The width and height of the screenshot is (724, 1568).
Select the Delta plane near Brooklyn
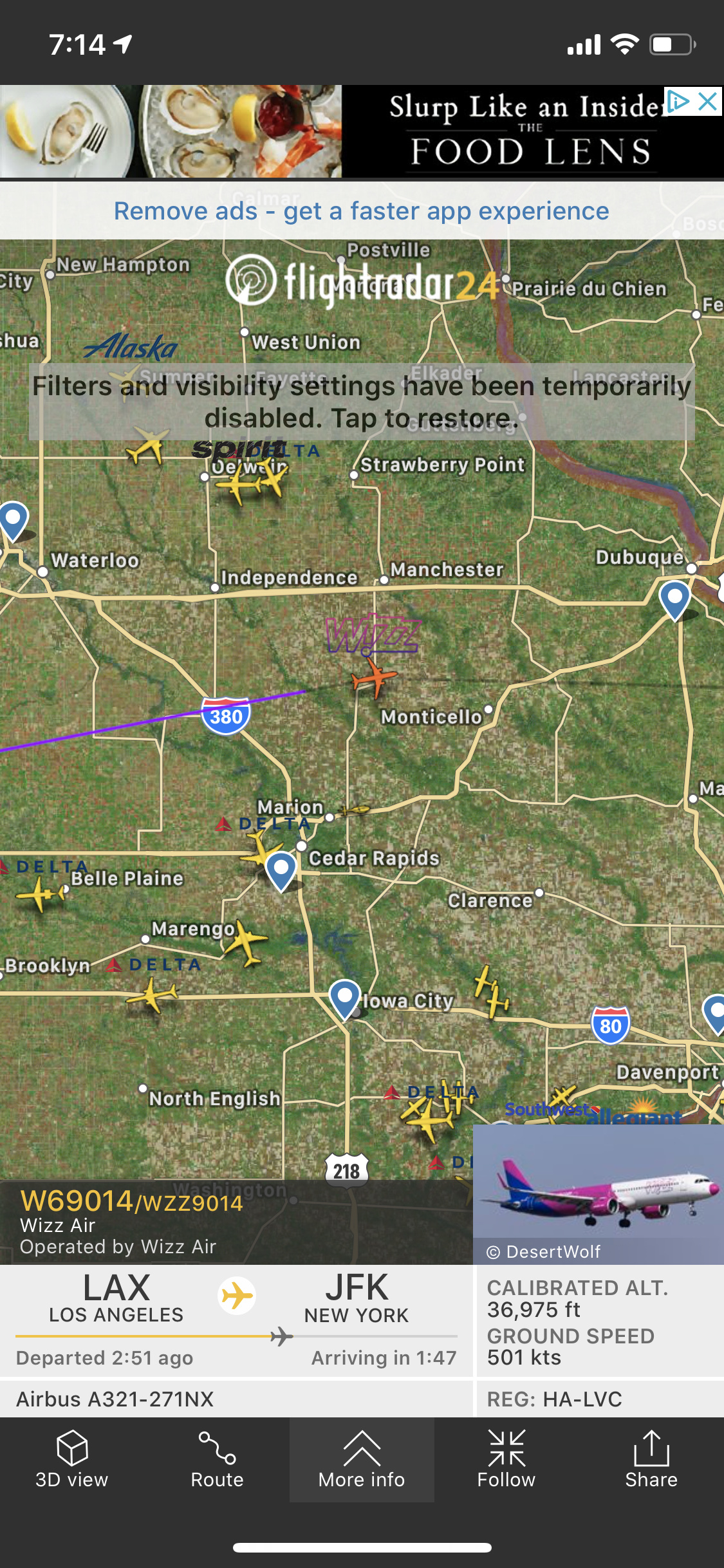[152, 994]
